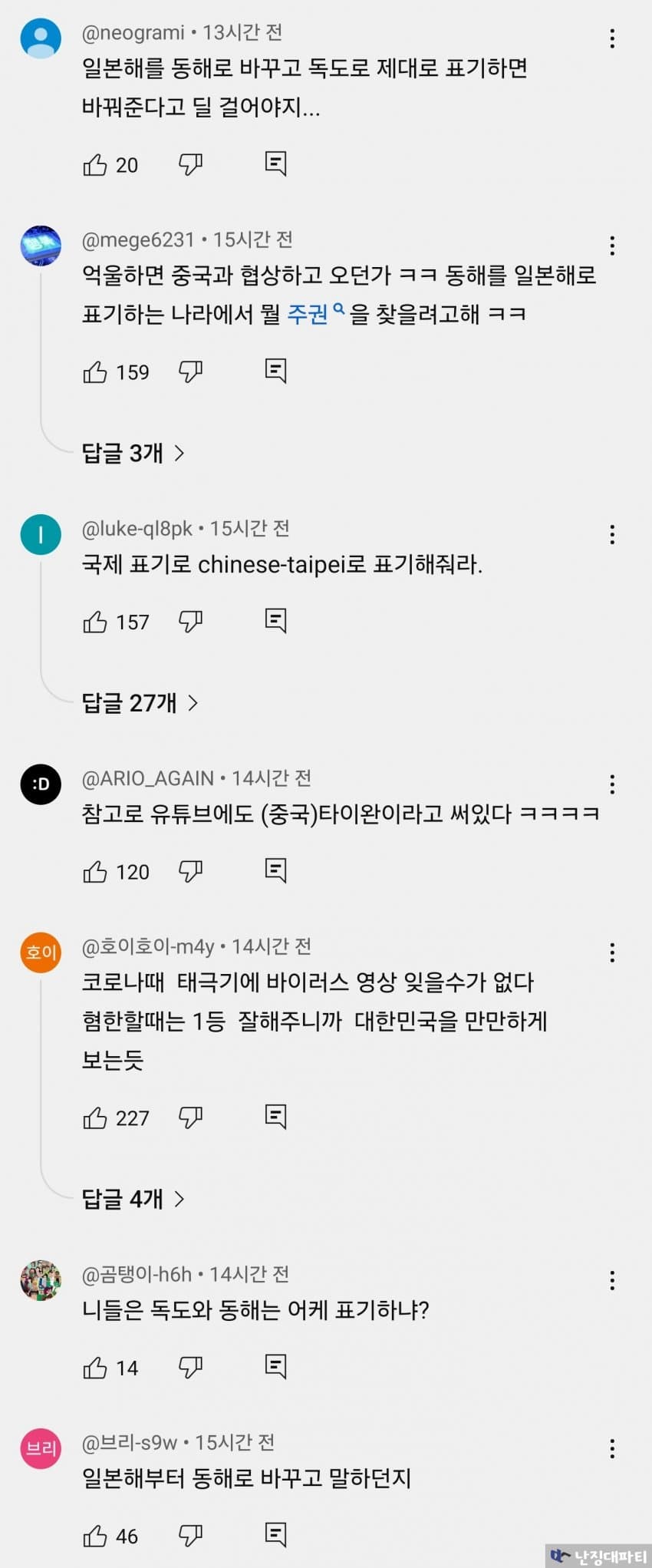652x1568 pixels.
Task: Reply to @브리-s9w's comment
Action: [275, 1533]
